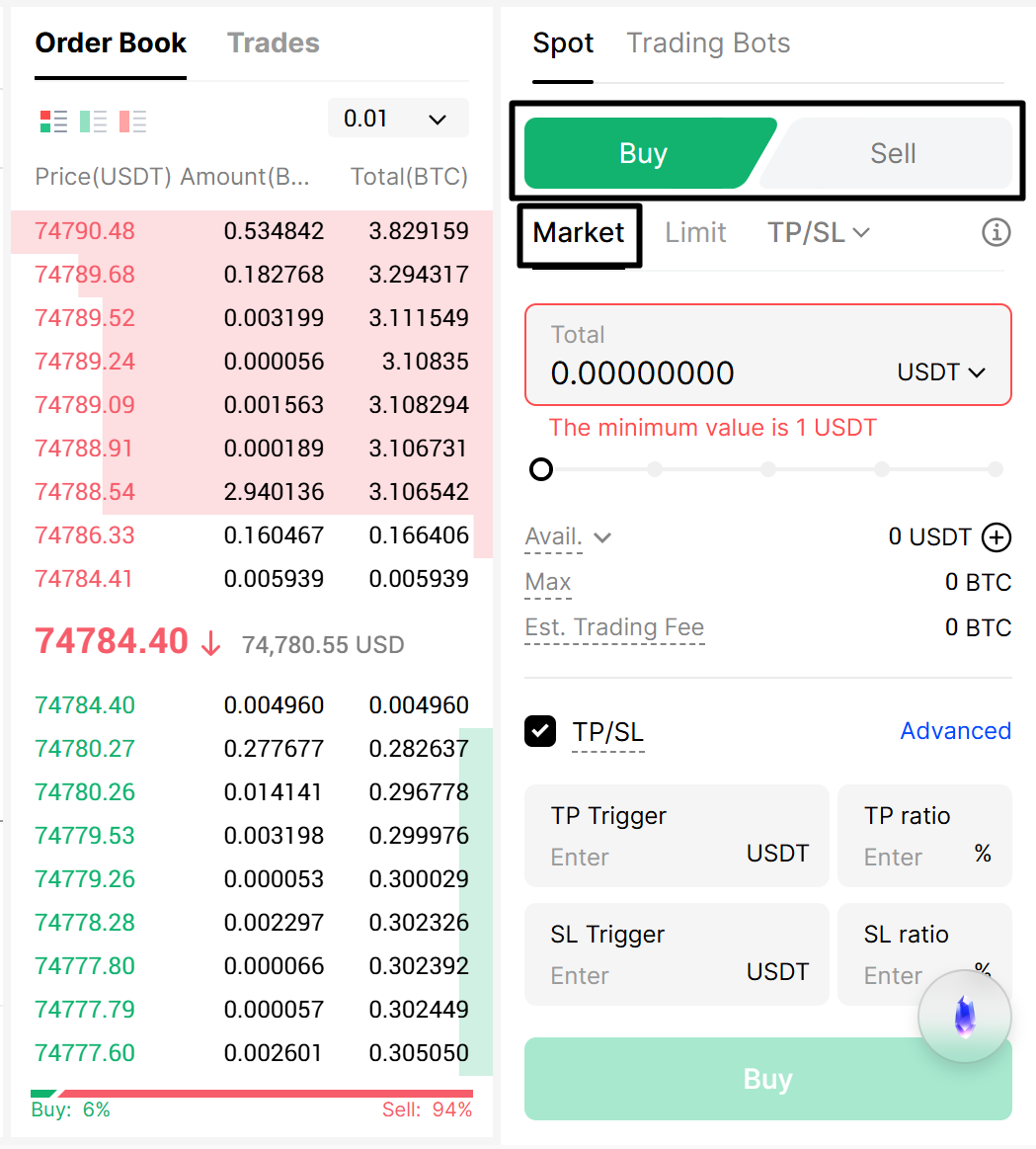
Task: Select the Sell side
Action: 892,153
